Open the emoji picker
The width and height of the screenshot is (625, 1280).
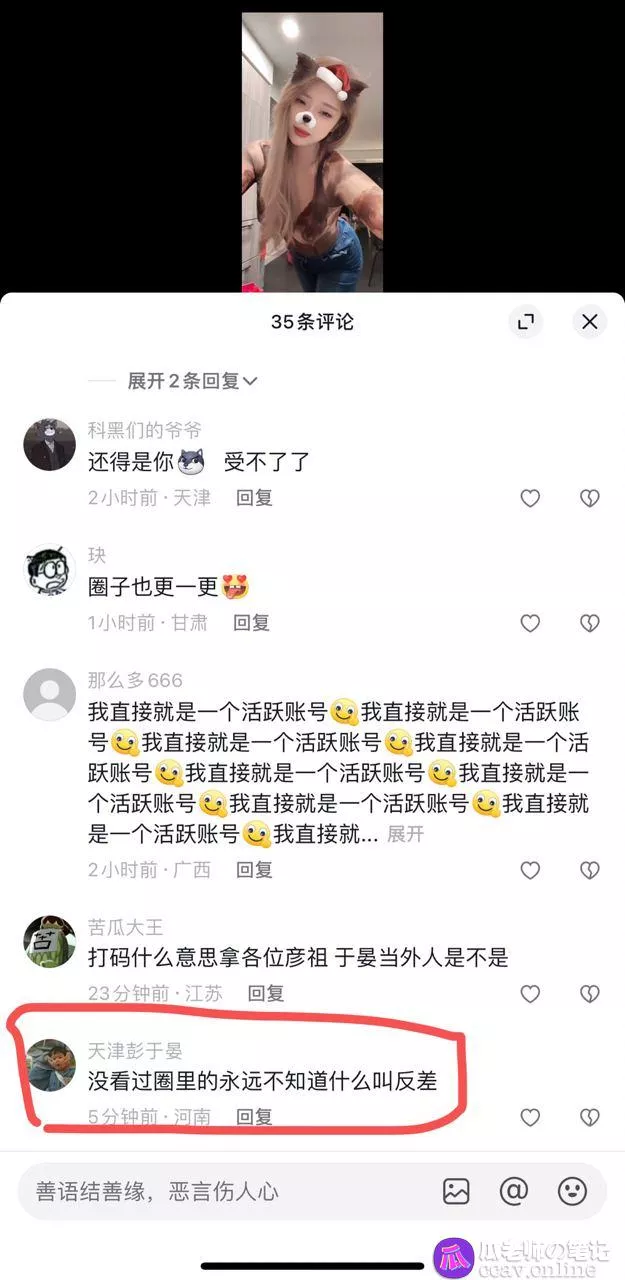[x=572, y=1191]
